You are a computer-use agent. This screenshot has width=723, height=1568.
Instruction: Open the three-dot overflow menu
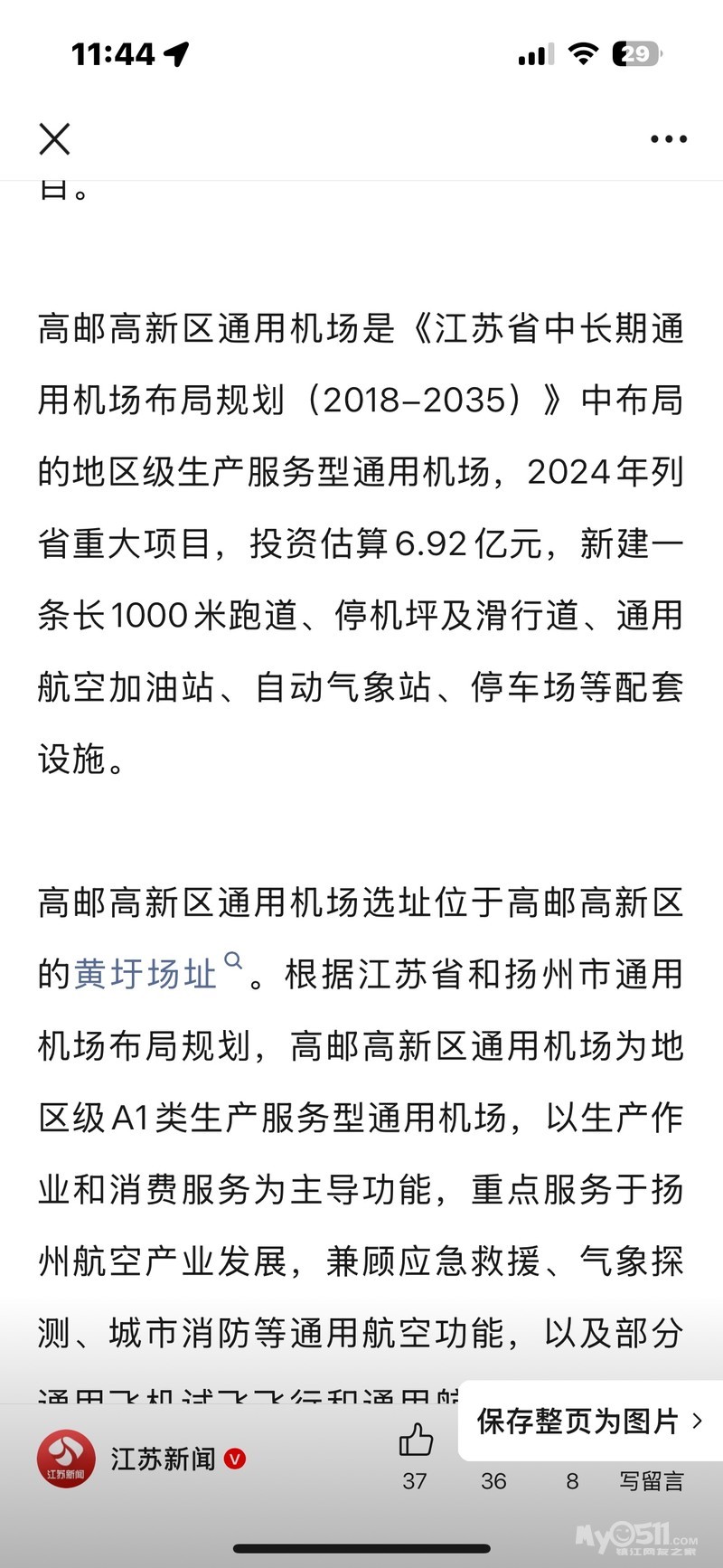point(669,139)
